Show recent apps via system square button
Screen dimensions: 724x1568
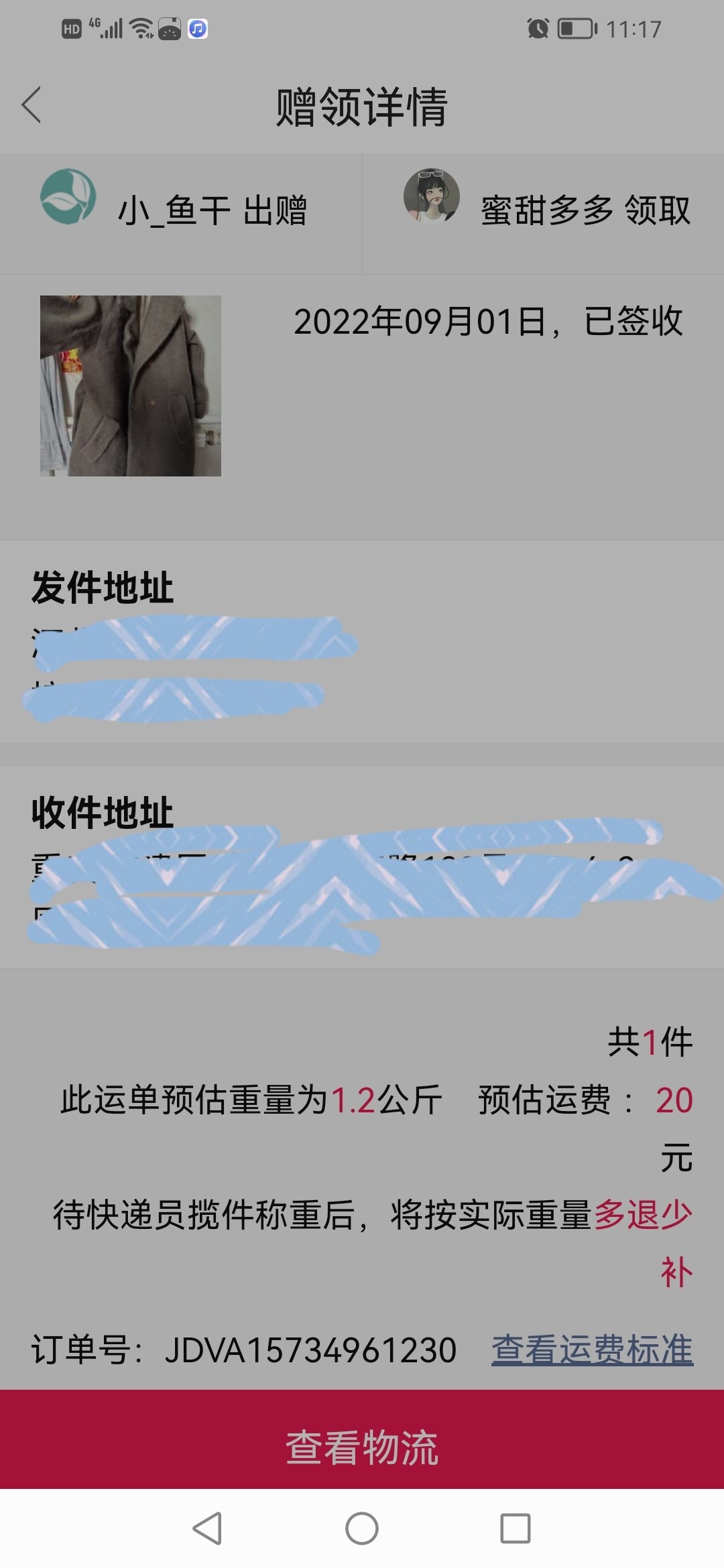[x=515, y=1528]
